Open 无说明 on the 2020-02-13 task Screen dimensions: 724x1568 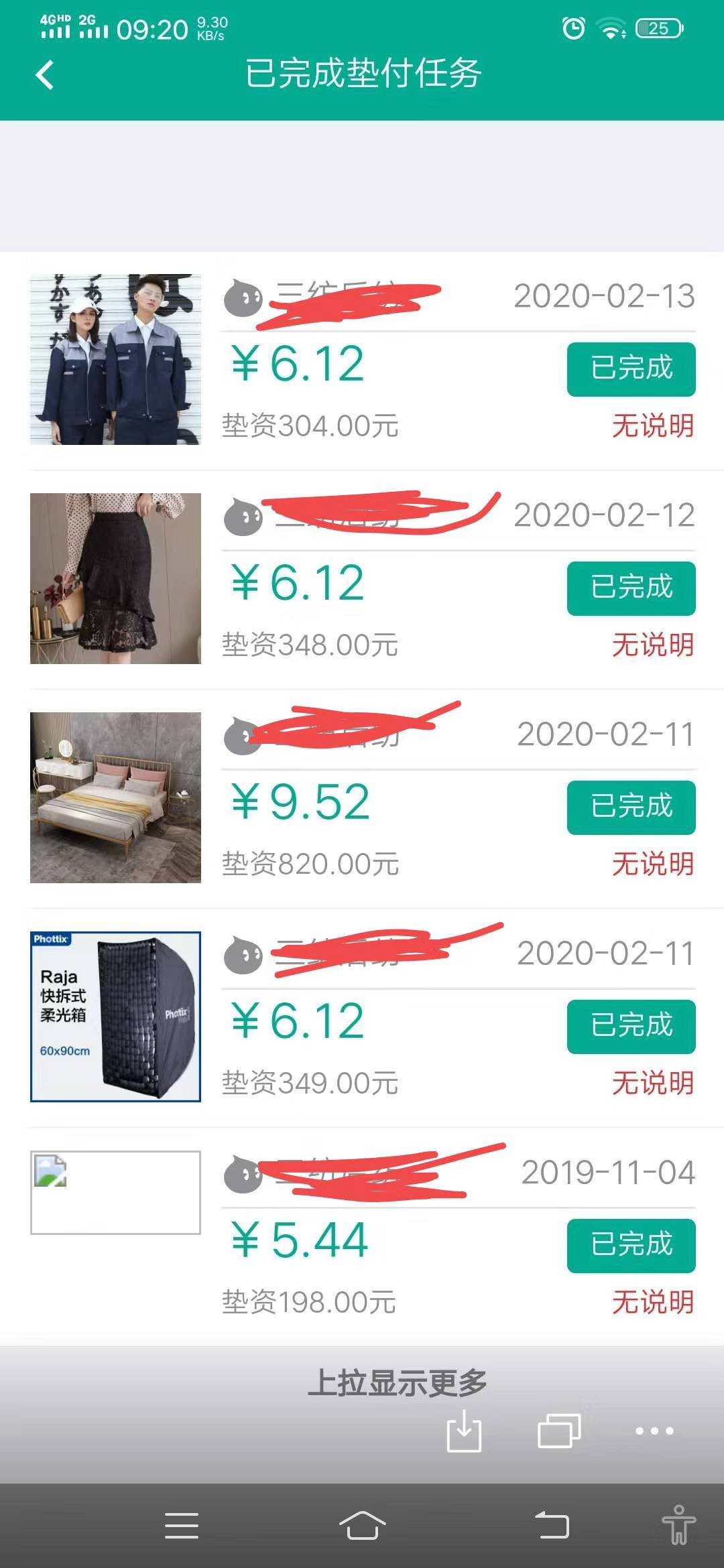click(x=652, y=426)
